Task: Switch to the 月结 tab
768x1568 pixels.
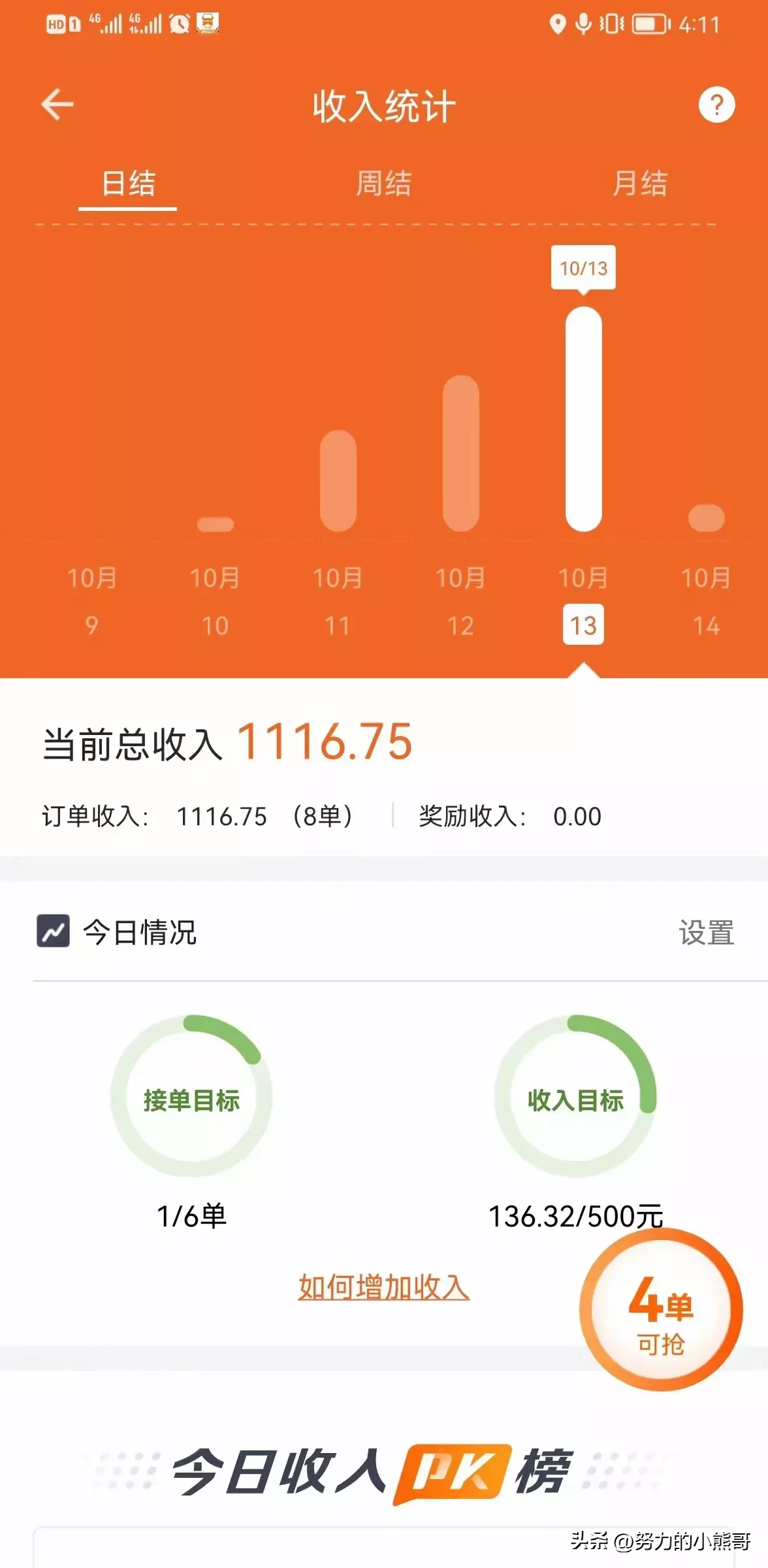Action: (640, 184)
